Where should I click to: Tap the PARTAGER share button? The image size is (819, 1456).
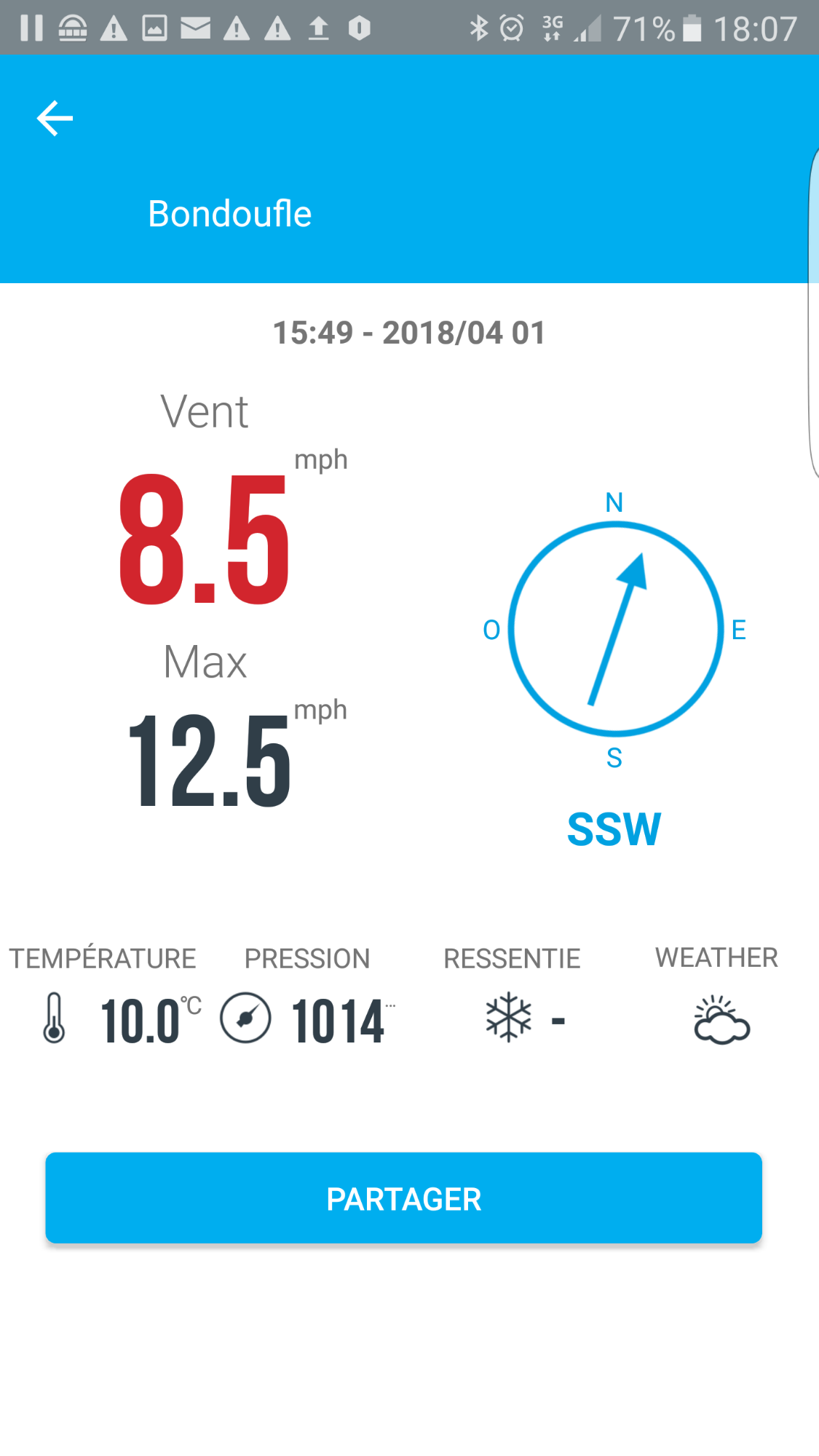(403, 1198)
